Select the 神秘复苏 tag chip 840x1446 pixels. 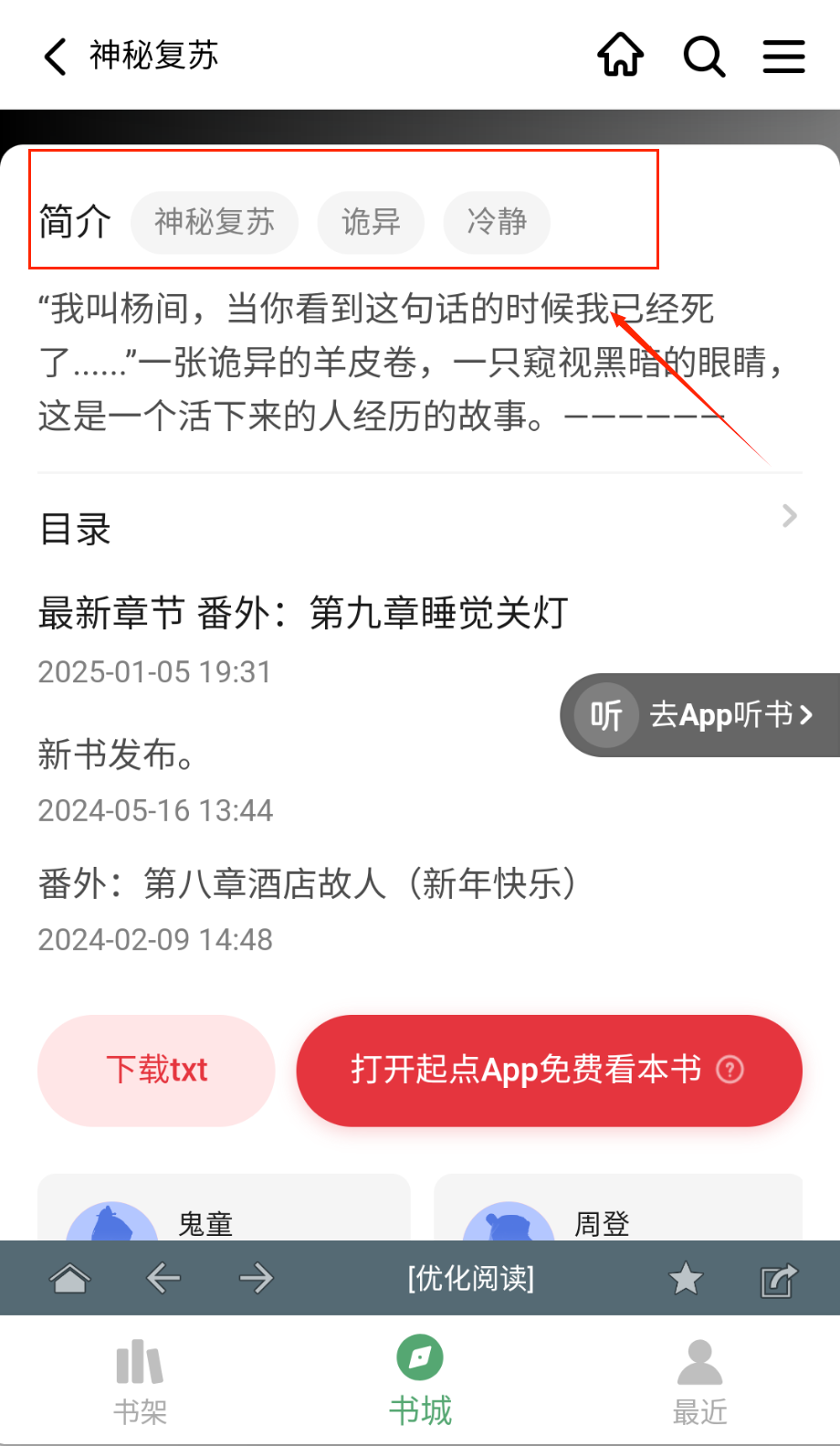(215, 222)
